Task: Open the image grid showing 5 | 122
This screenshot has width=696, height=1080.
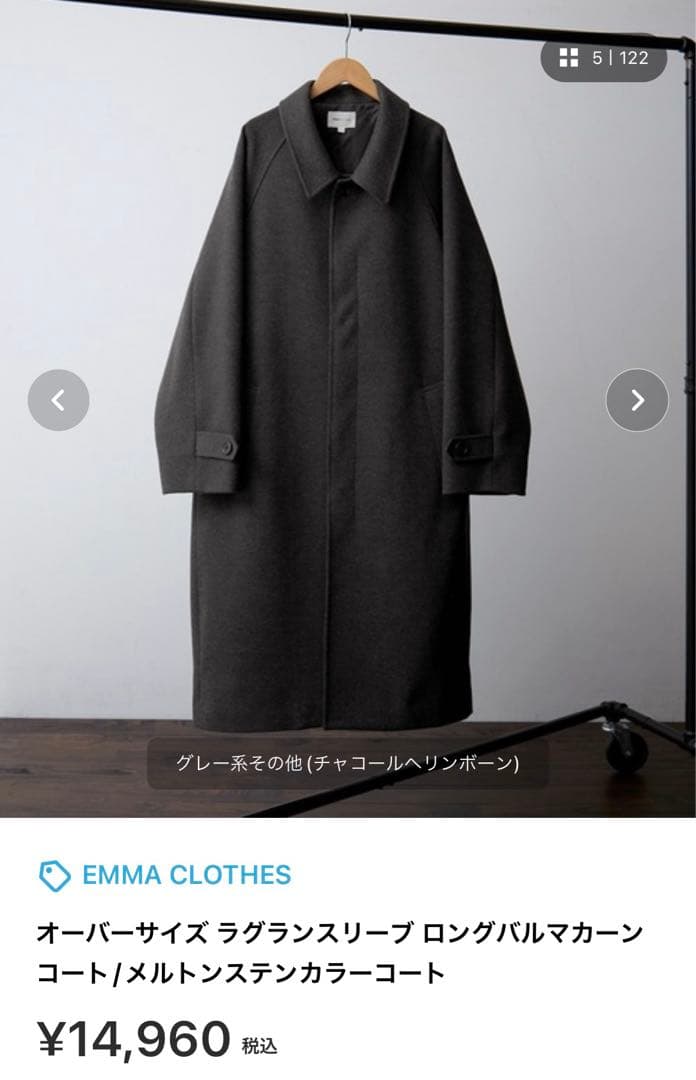Action: point(604,58)
